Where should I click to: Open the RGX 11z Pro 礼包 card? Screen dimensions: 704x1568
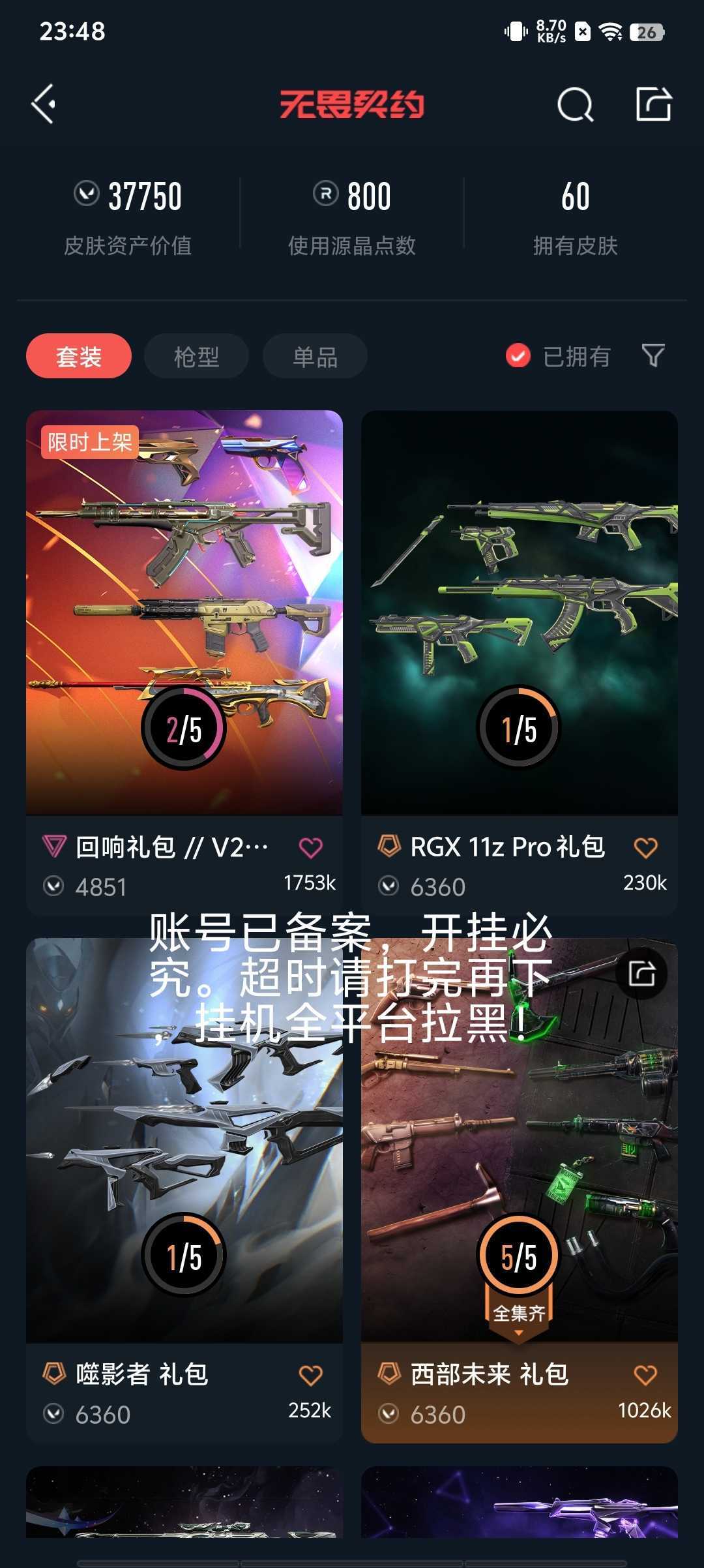coord(519,613)
